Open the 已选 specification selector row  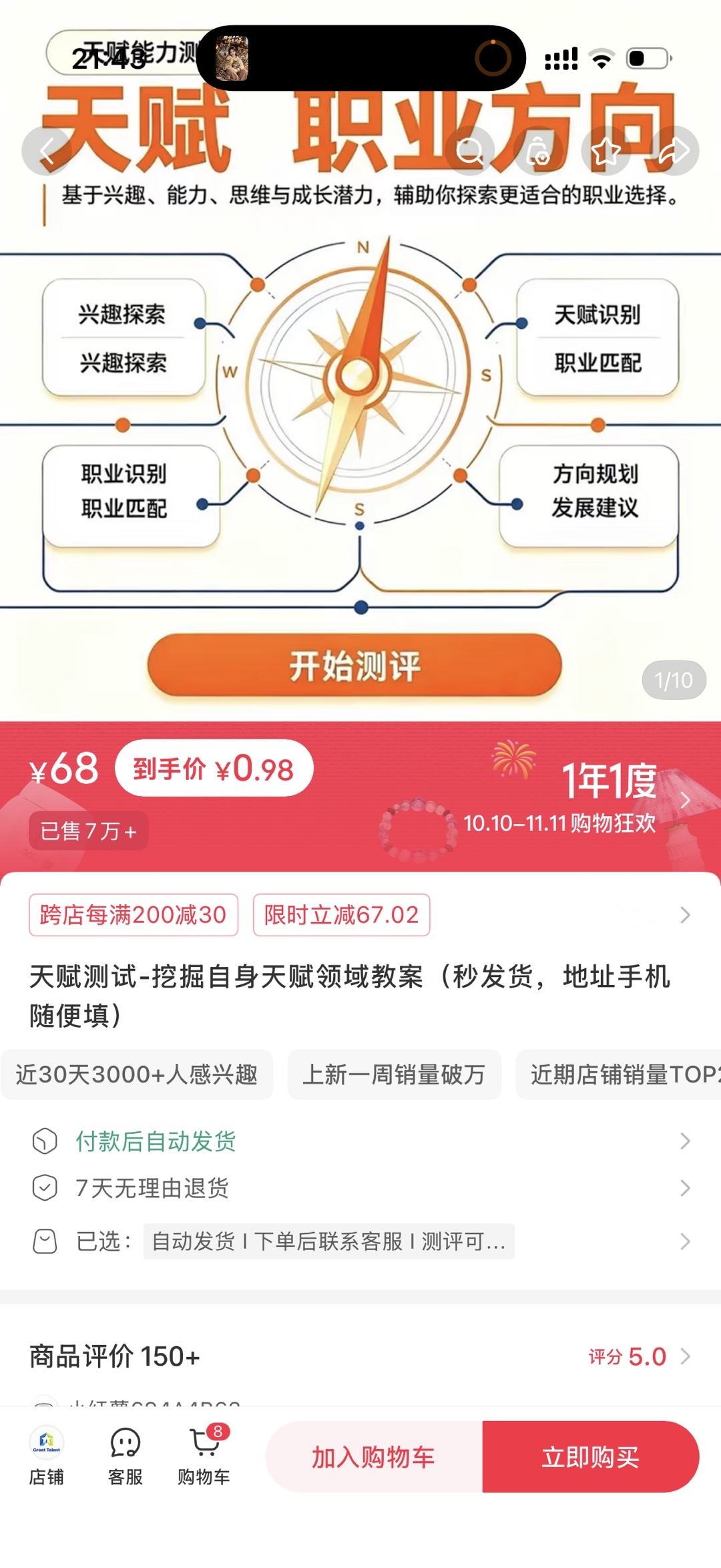(x=360, y=1241)
